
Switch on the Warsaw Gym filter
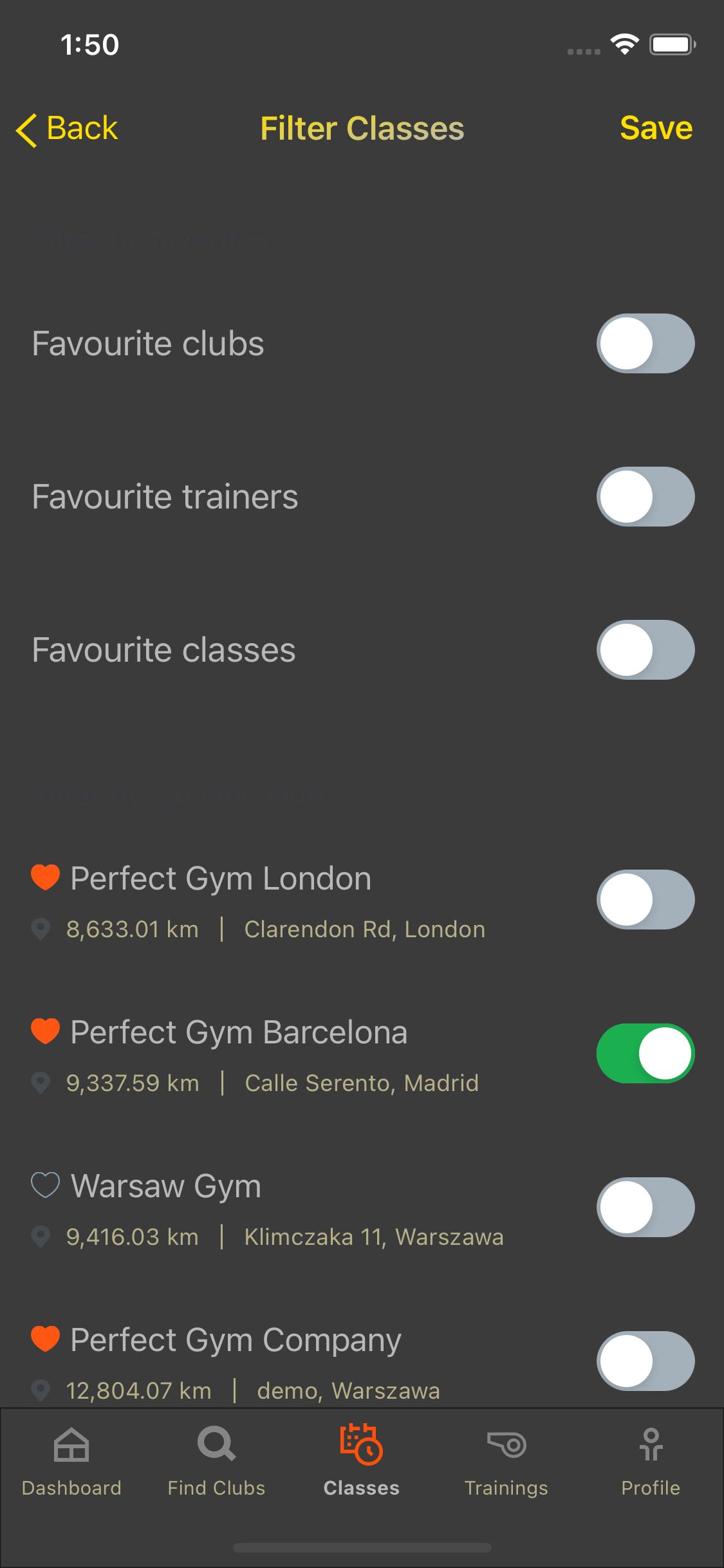pyautogui.click(x=645, y=1208)
